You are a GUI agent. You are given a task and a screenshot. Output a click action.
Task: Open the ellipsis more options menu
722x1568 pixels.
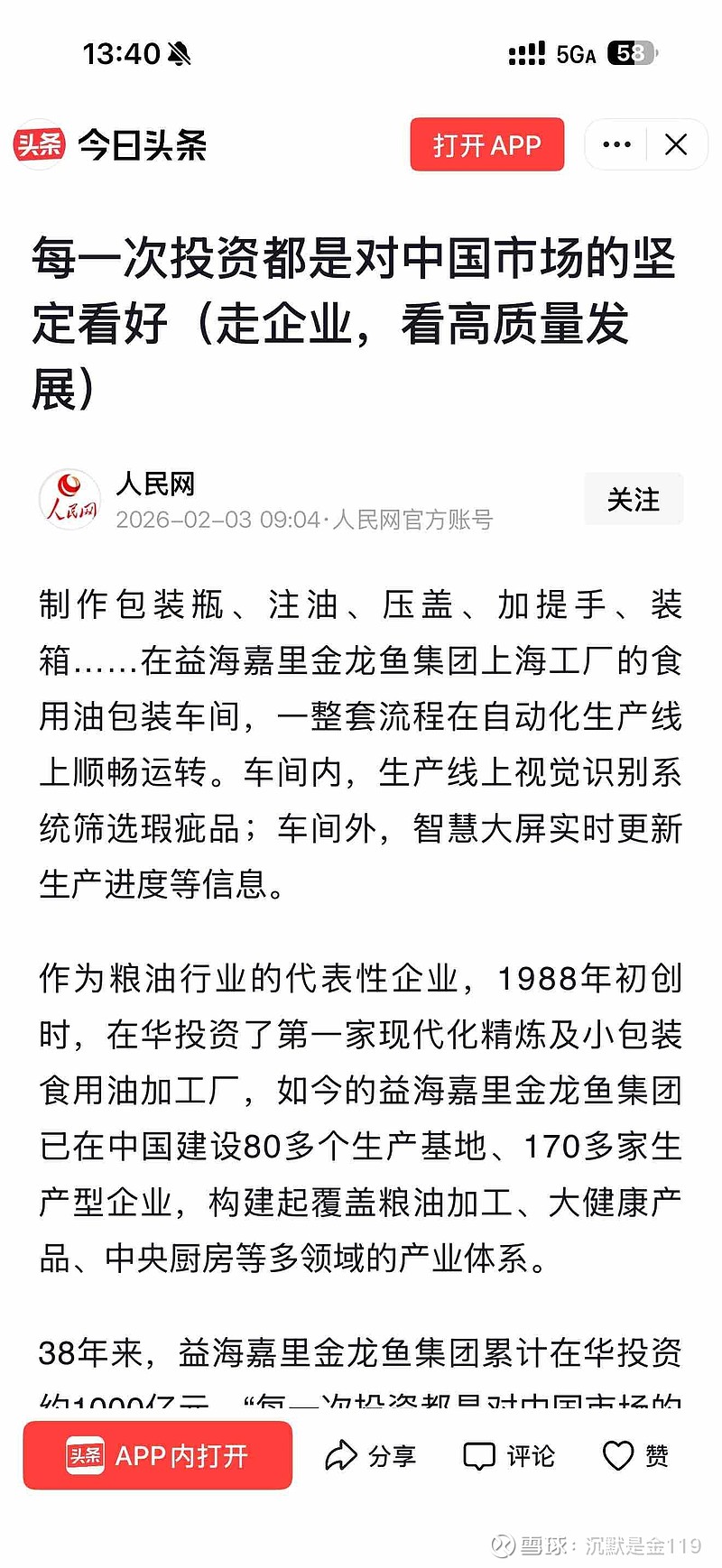[616, 145]
